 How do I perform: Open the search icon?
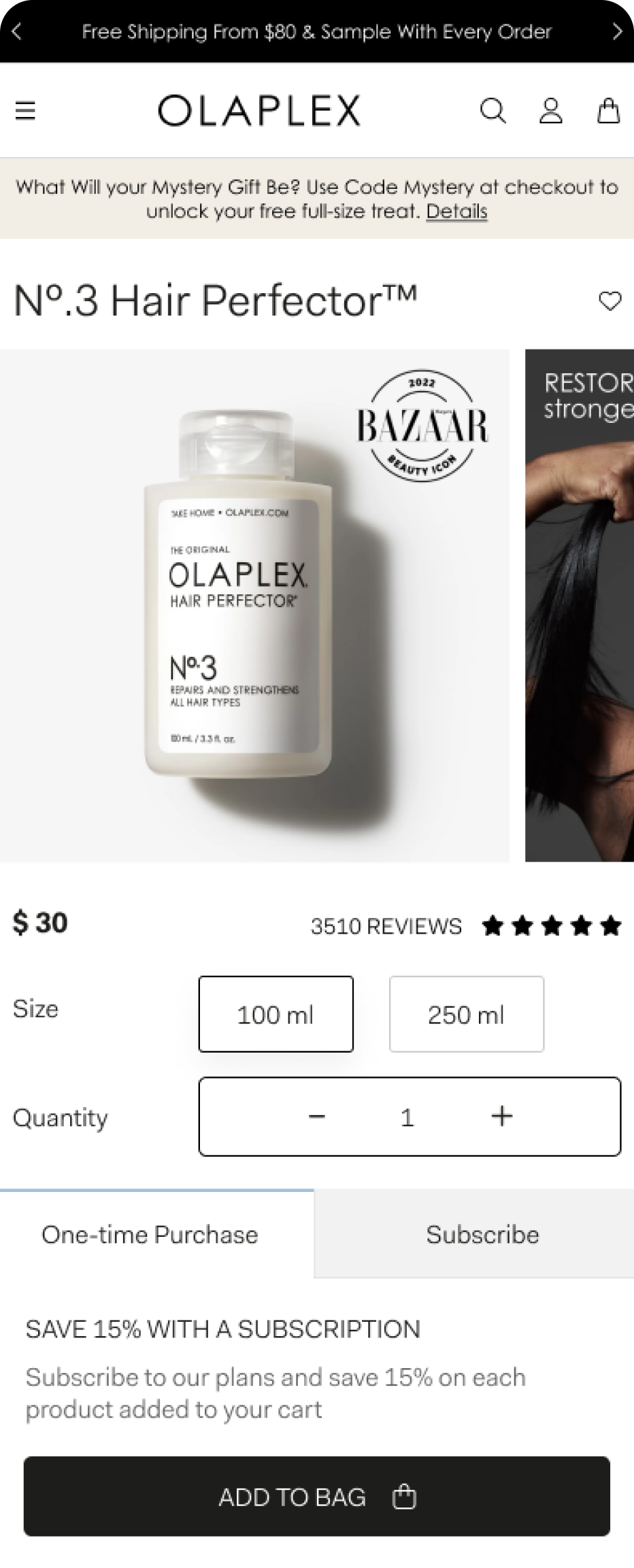[x=493, y=110]
